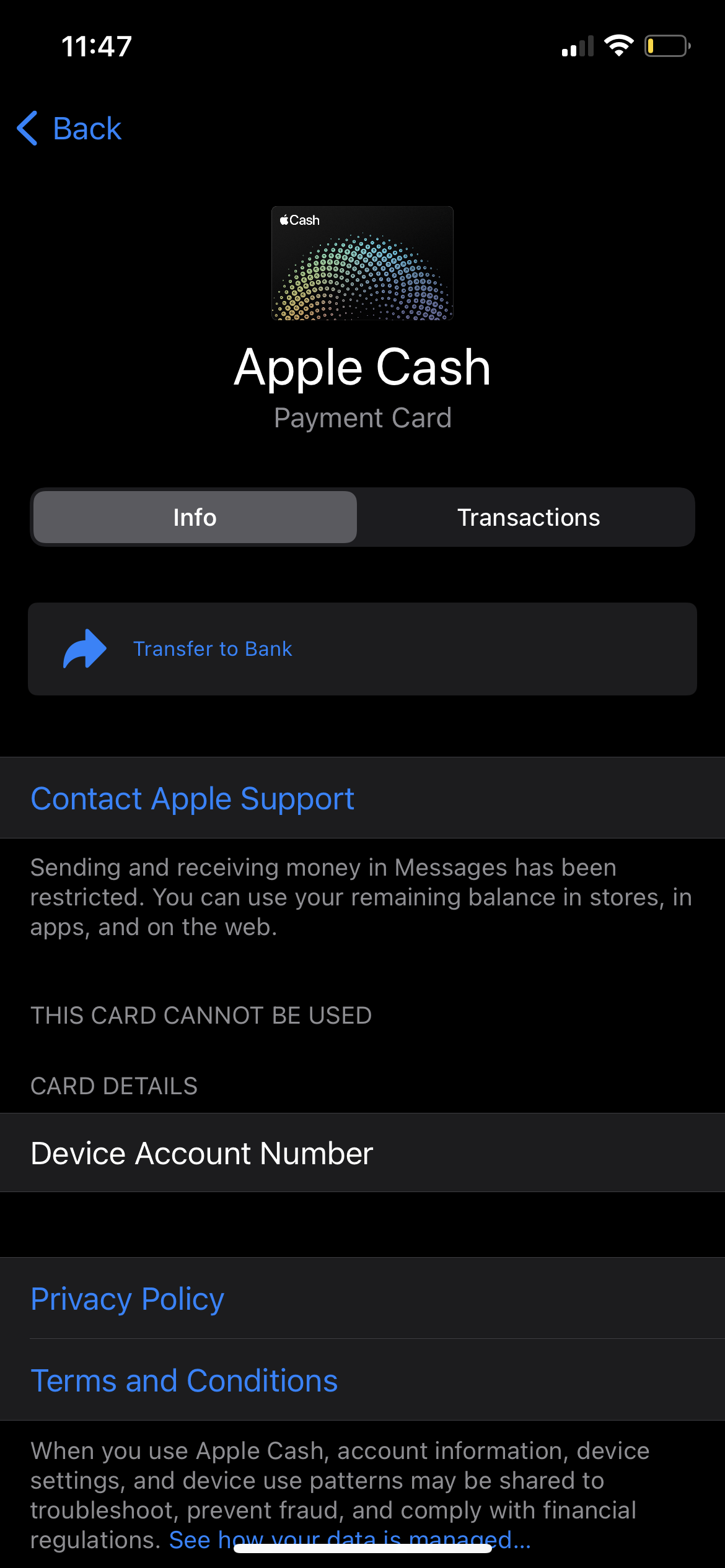Viewport: 725px width, 1568px height.
Task: Open the Privacy Policy
Action: tap(127, 1299)
